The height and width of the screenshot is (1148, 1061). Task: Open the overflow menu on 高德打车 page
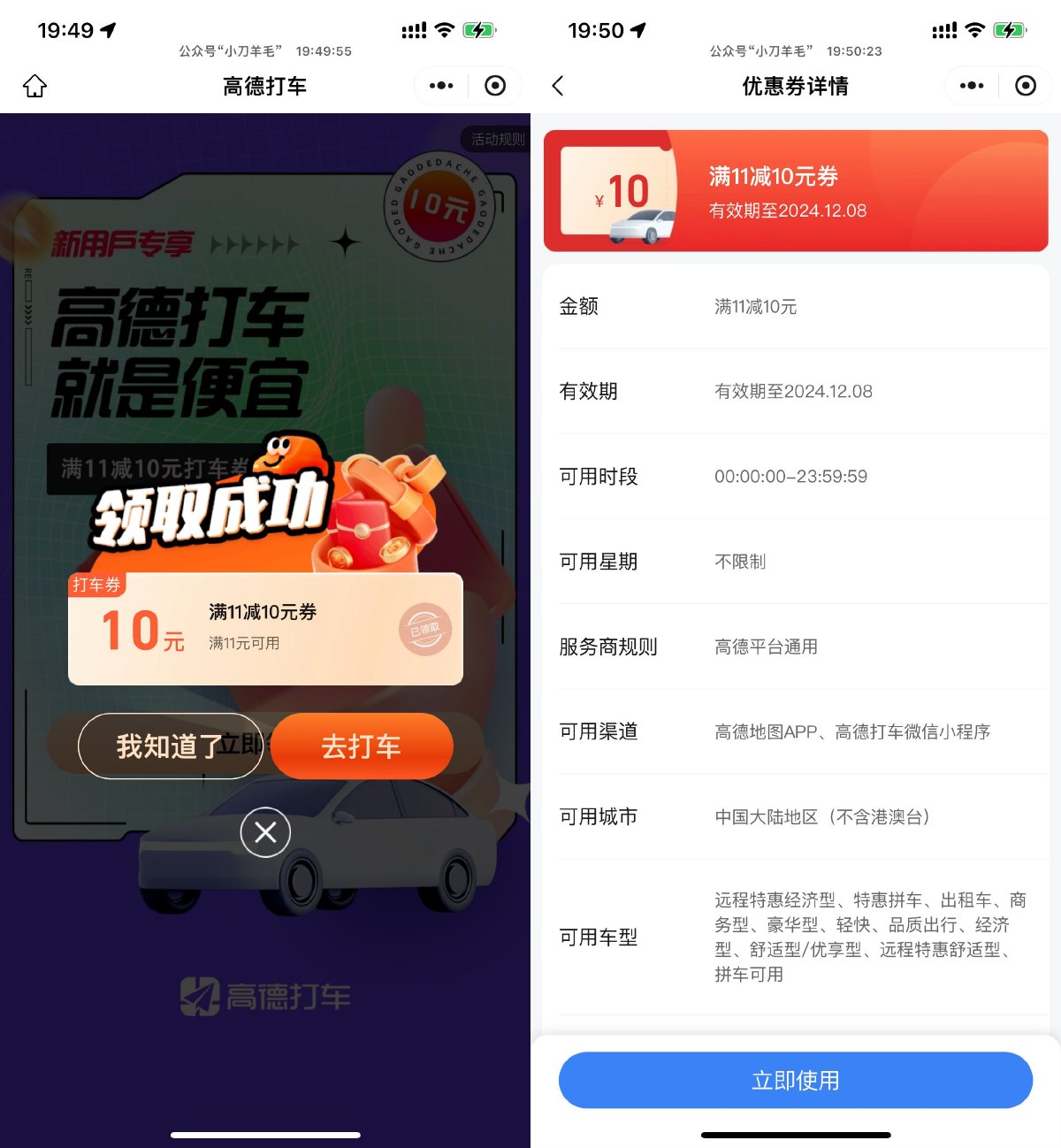pos(441,86)
